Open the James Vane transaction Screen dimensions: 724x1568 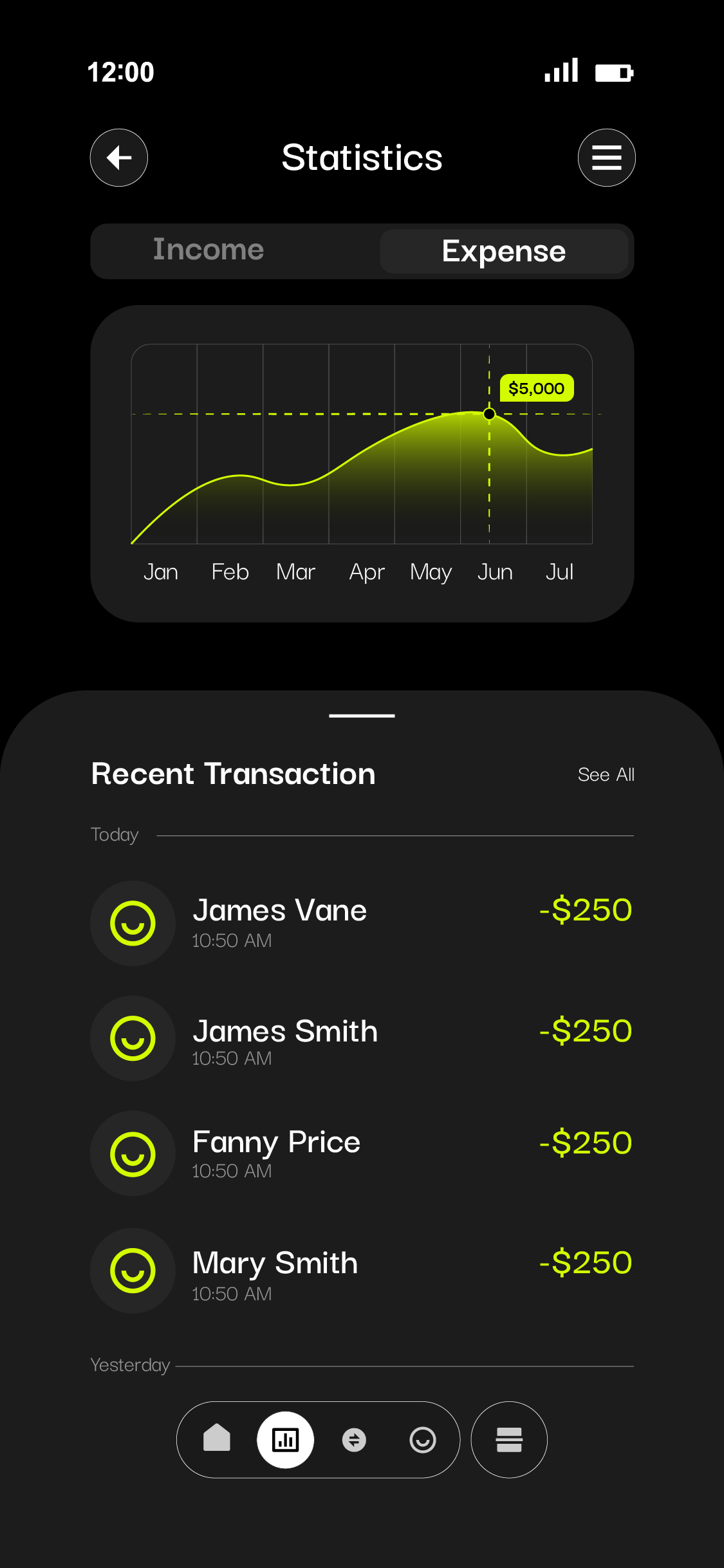[360, 923]
